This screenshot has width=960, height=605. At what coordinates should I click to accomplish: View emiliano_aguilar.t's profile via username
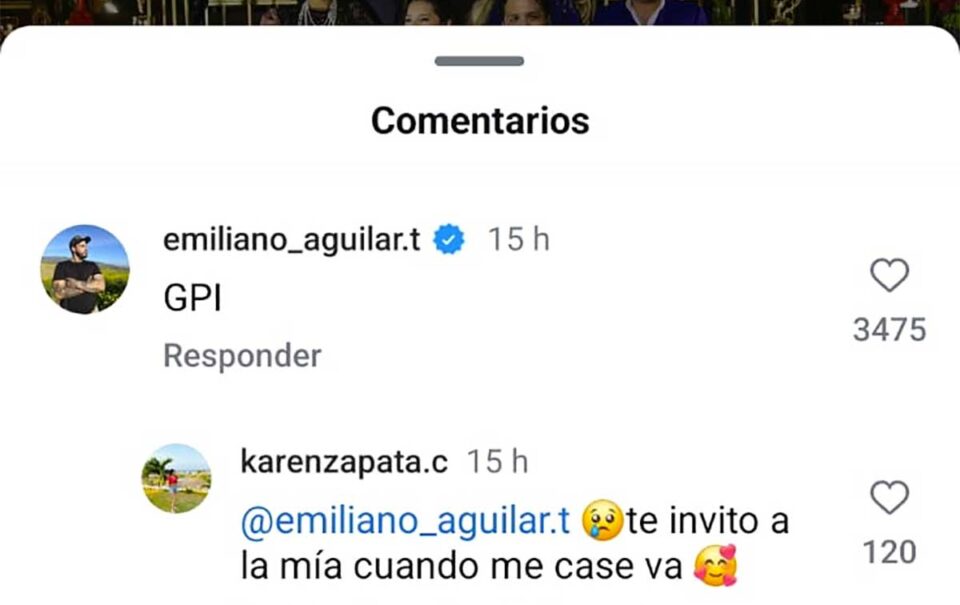coord(291,240)
